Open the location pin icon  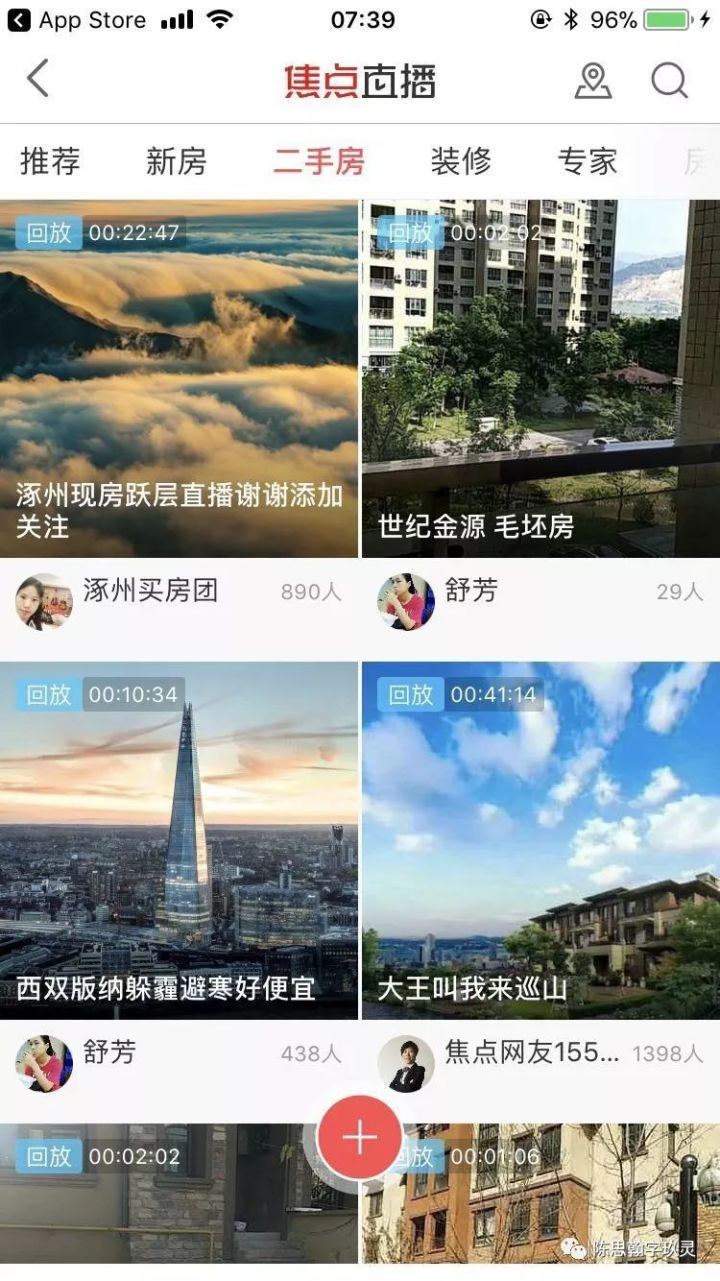point(593,80)
